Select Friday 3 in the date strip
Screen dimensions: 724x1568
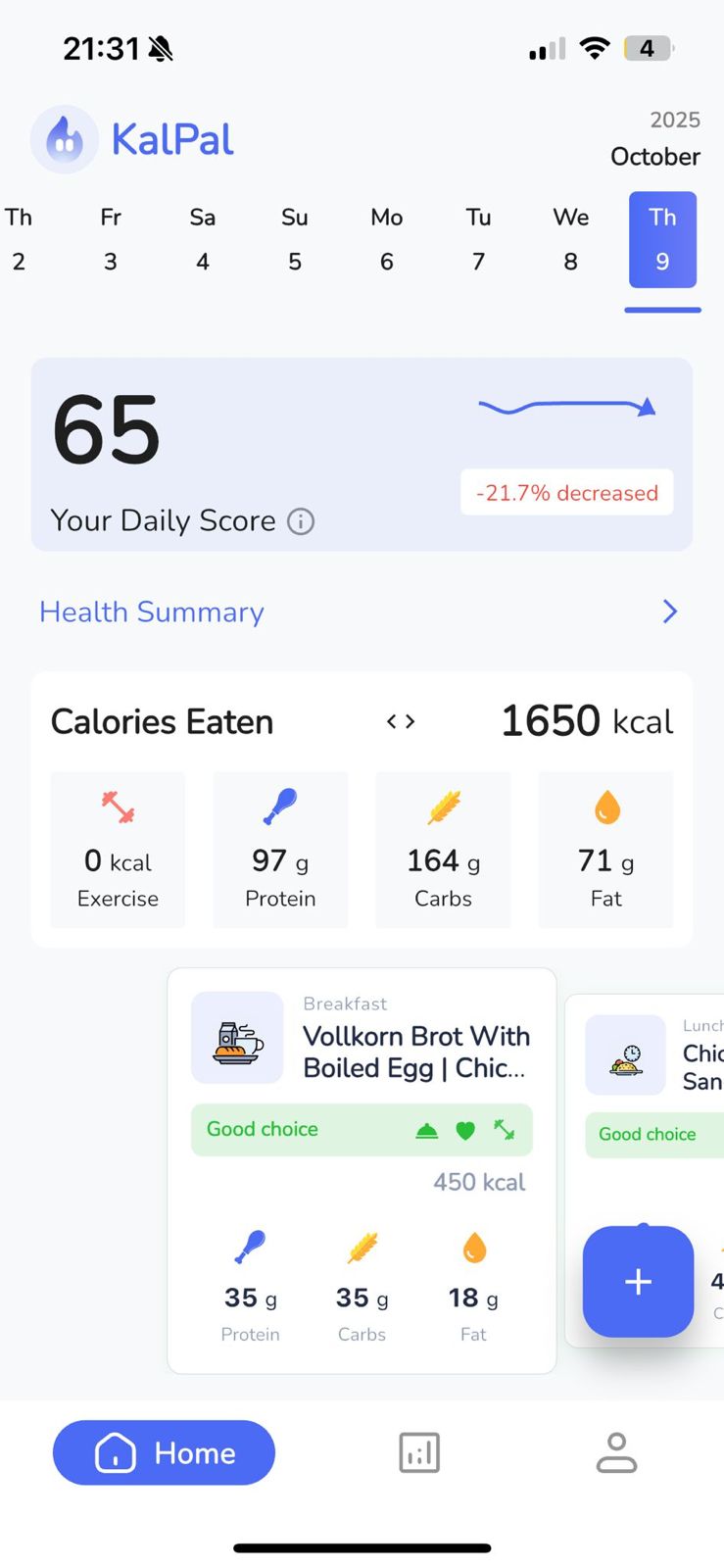111,240
